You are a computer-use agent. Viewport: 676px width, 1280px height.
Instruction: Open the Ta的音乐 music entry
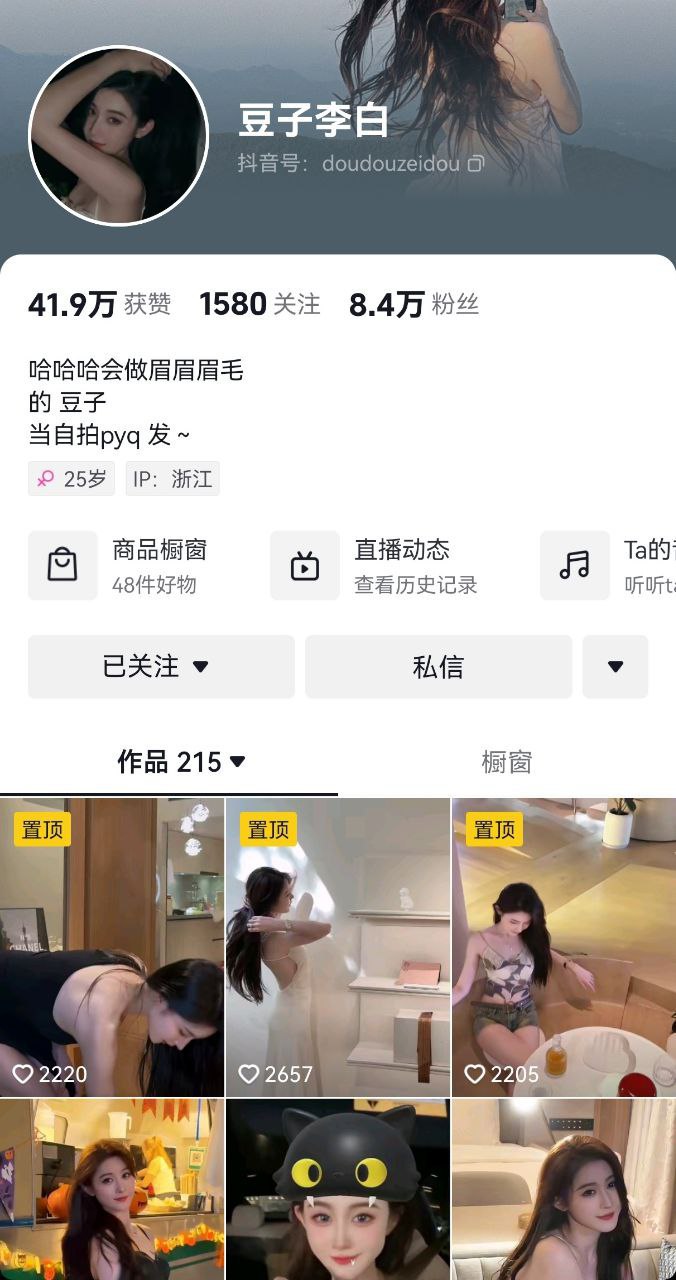tap(610, 565)
